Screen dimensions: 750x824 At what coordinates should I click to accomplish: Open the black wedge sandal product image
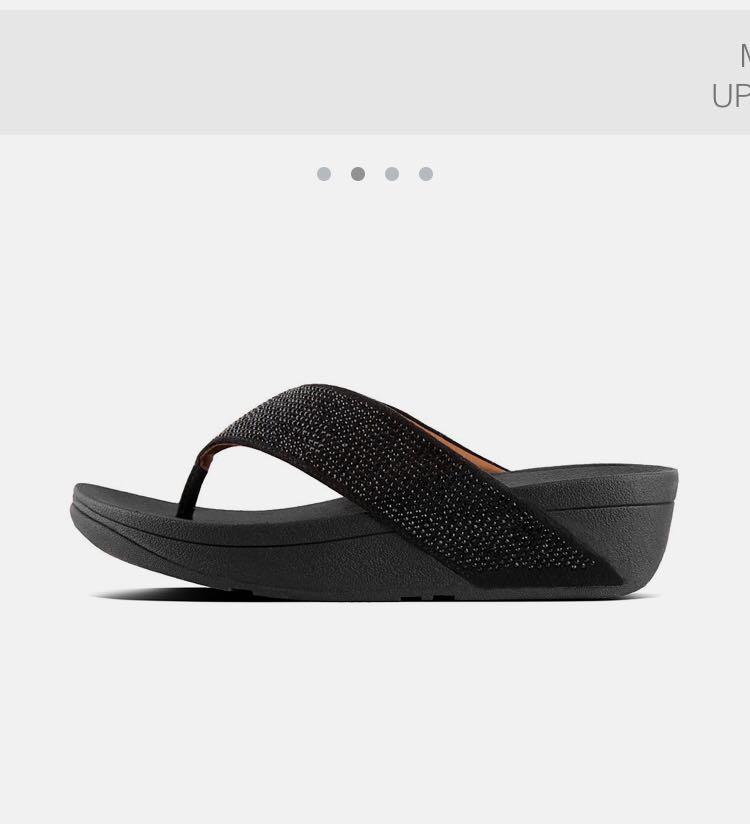pos(374,490)
